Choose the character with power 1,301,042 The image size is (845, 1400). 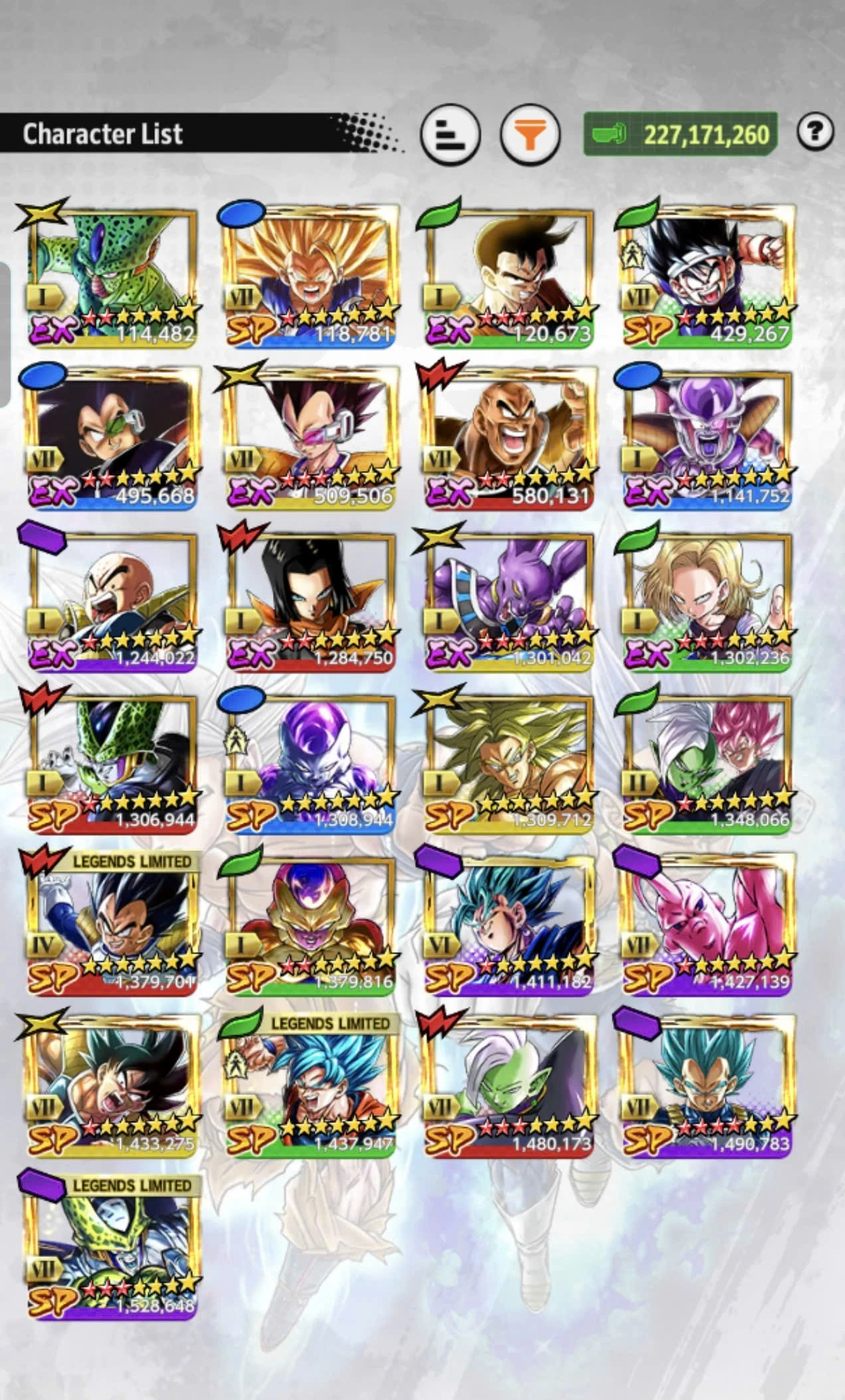point(508,601)
